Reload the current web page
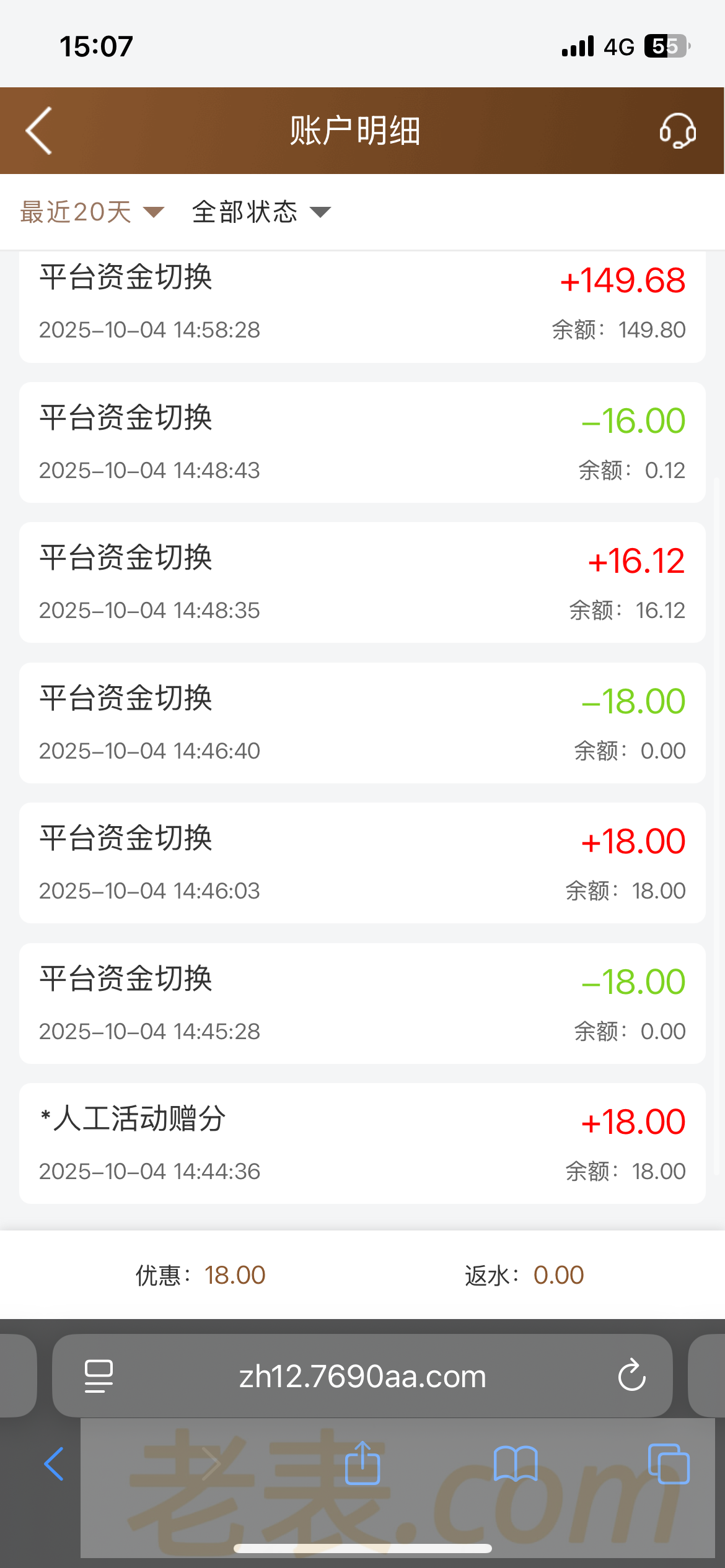Screen dimensions: 725x1568 click(x=631, y=1375)
